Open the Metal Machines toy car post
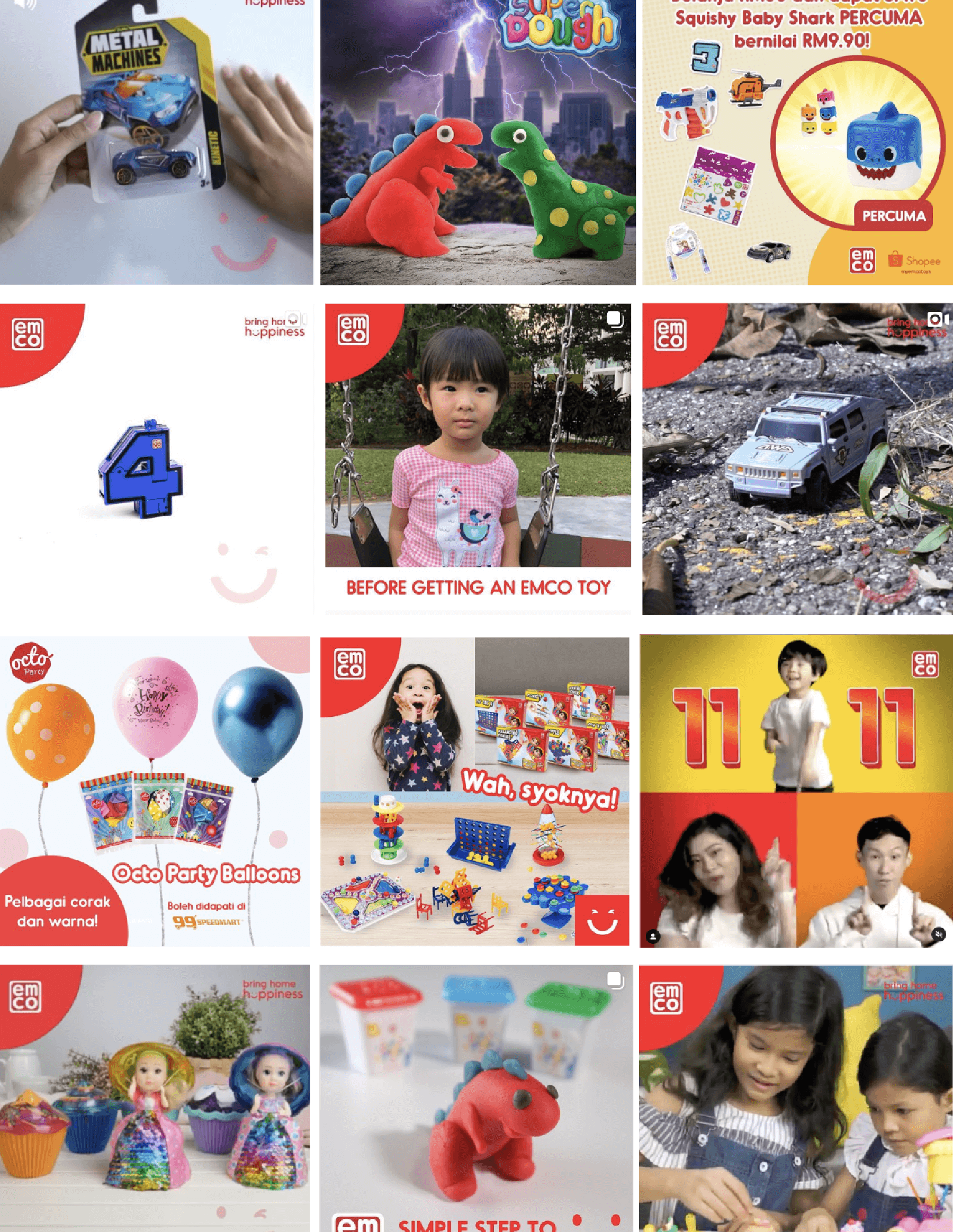 (x=156, y=141)
